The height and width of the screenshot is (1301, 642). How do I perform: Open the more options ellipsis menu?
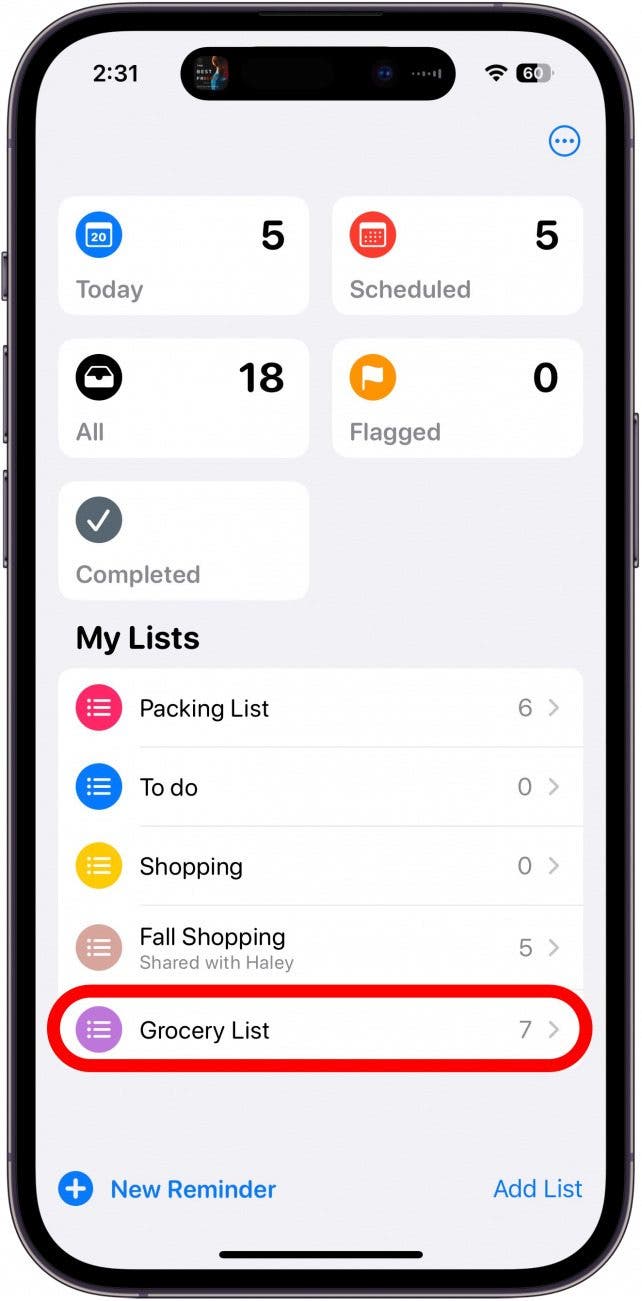565,142
